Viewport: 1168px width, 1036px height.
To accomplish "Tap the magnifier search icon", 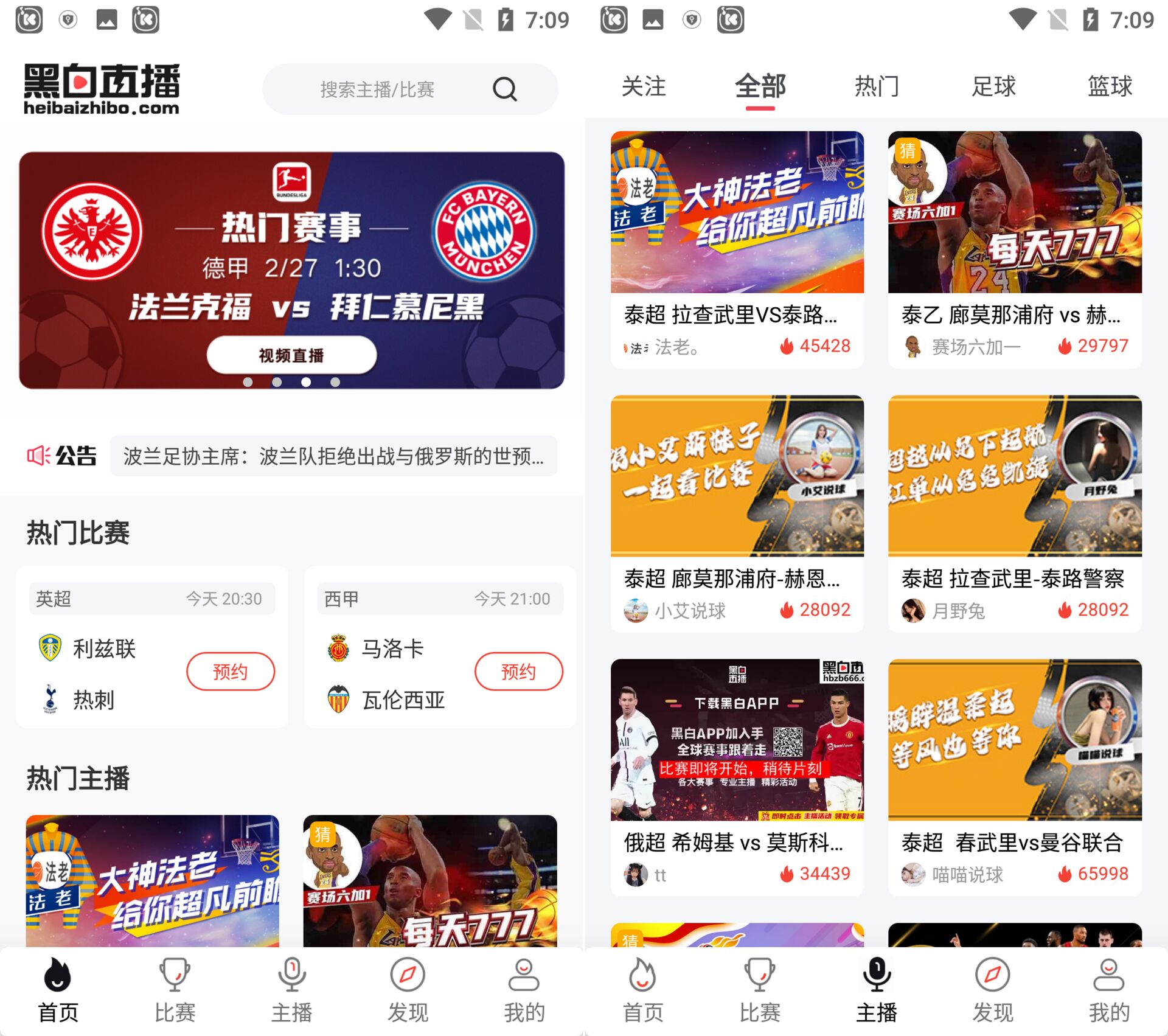I will click(504, 89).
